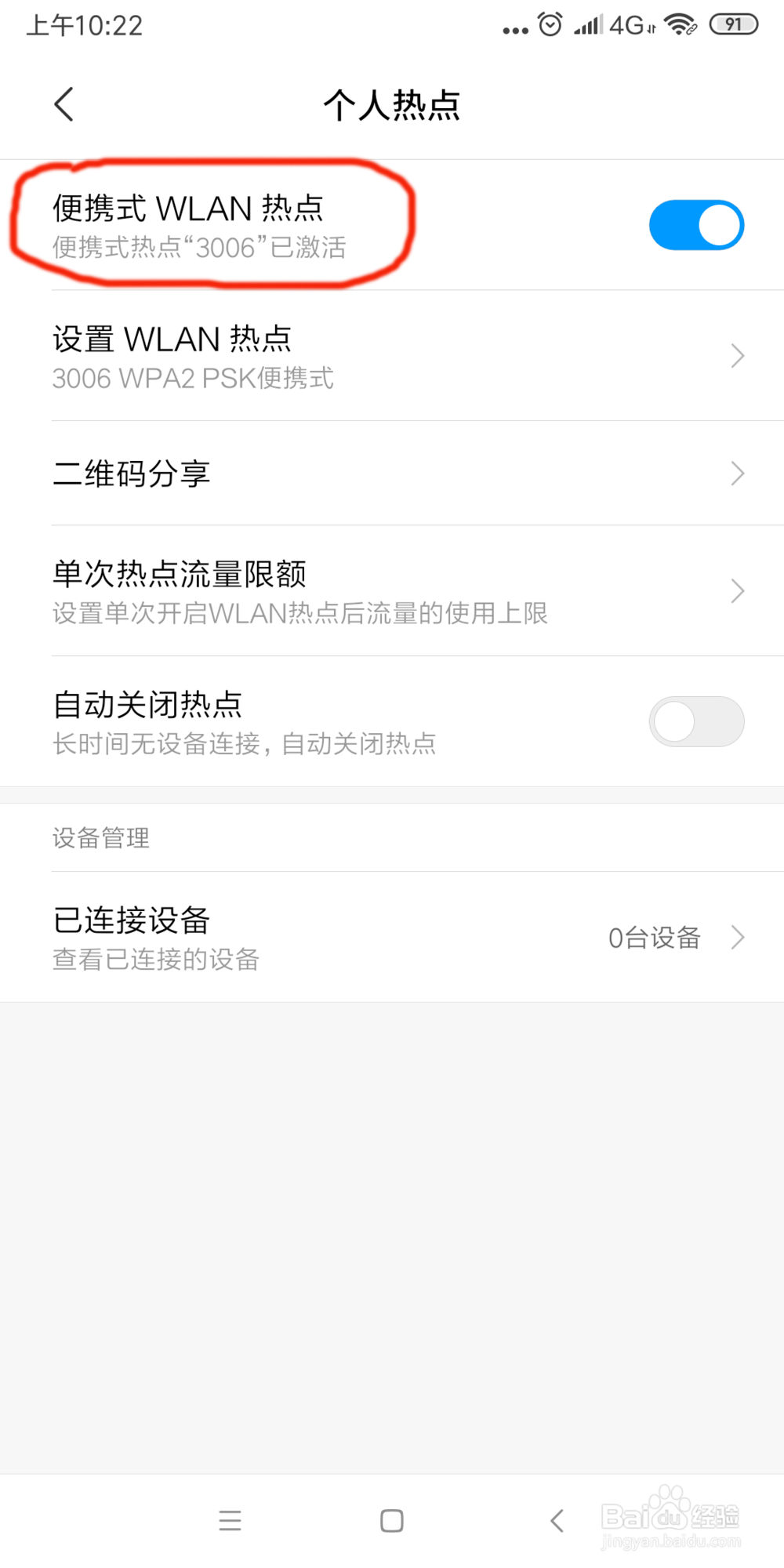Open 二维码分享 via its chevron
Image resolution: width=784 pixels, height=1568 pixels.
click(735, 474)
